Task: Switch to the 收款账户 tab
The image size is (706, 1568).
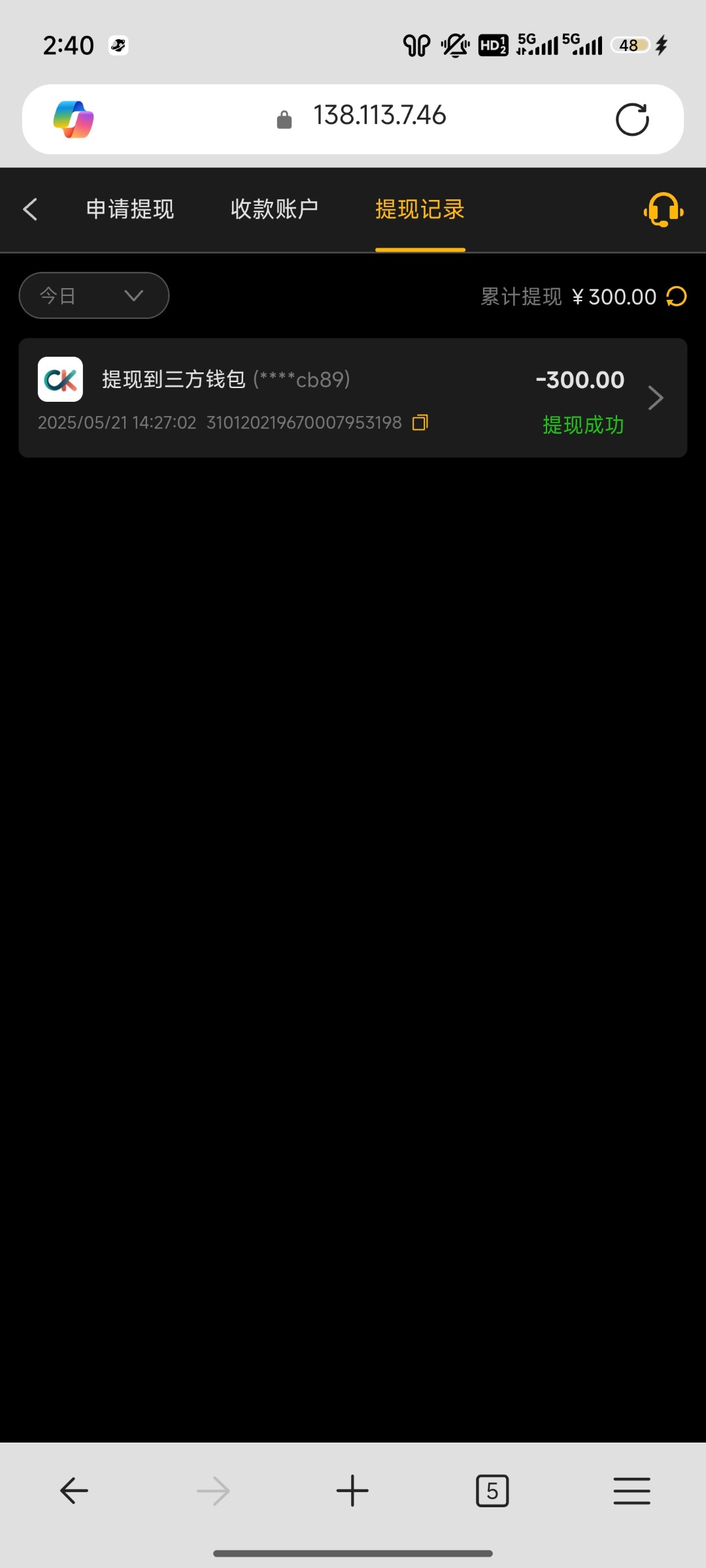Action: tap(275, 209)
